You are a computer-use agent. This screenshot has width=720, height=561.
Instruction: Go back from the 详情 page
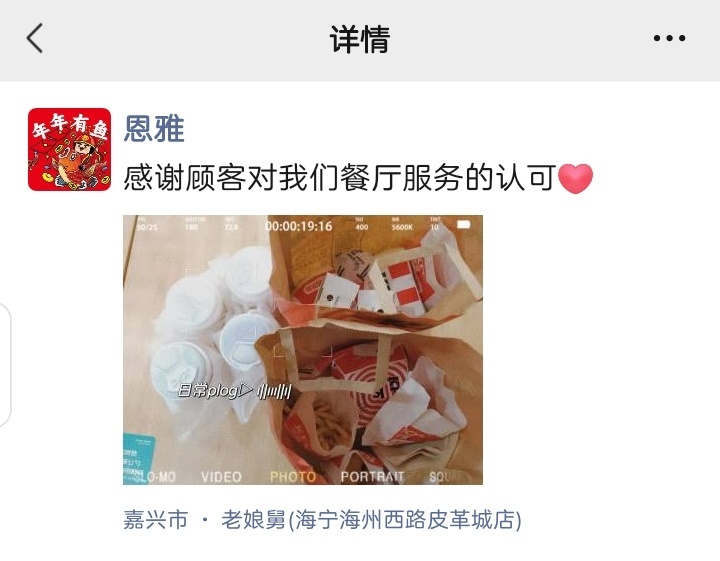36,39
